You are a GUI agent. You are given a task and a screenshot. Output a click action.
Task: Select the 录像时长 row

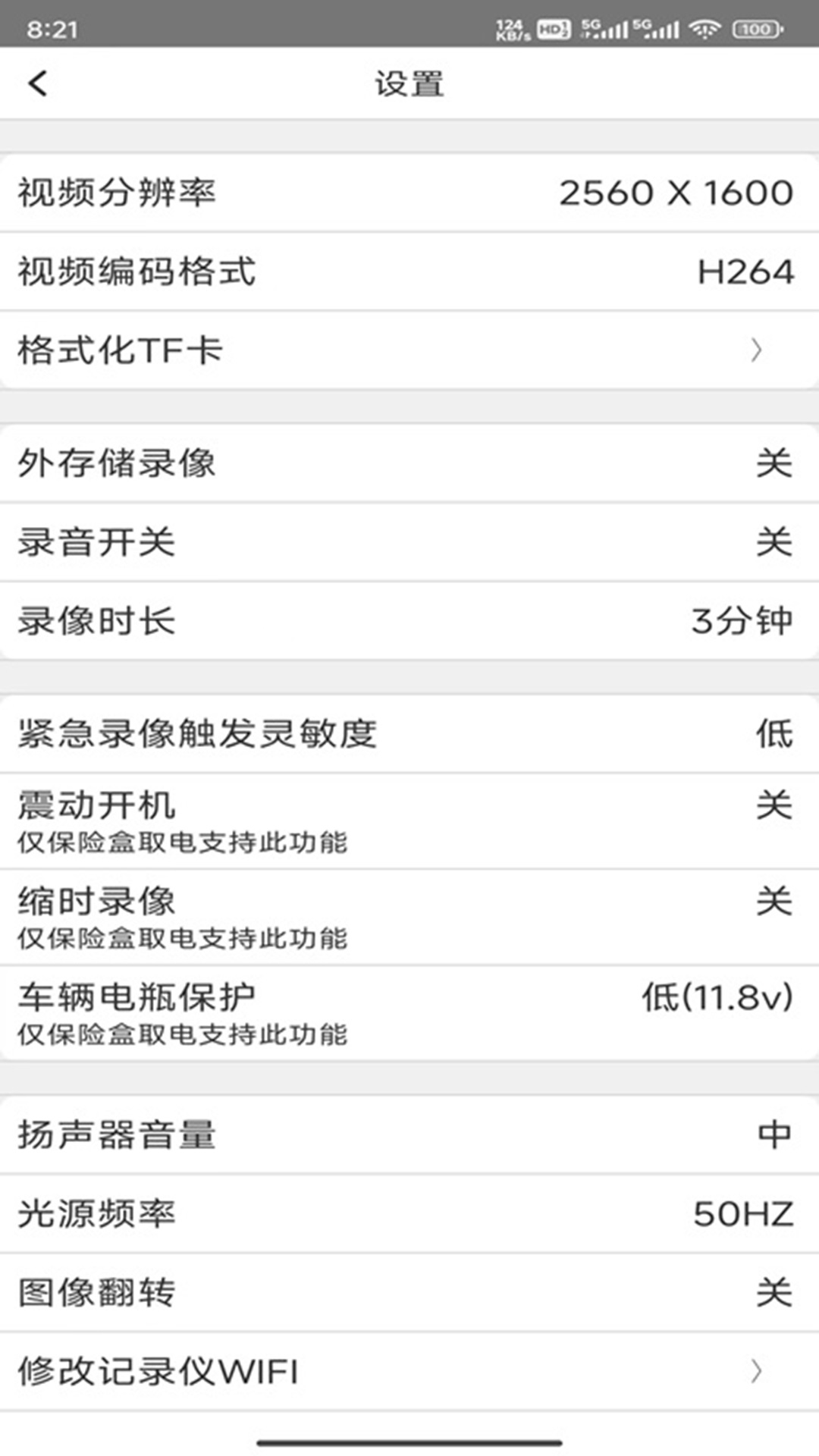(x=409, y=621)
